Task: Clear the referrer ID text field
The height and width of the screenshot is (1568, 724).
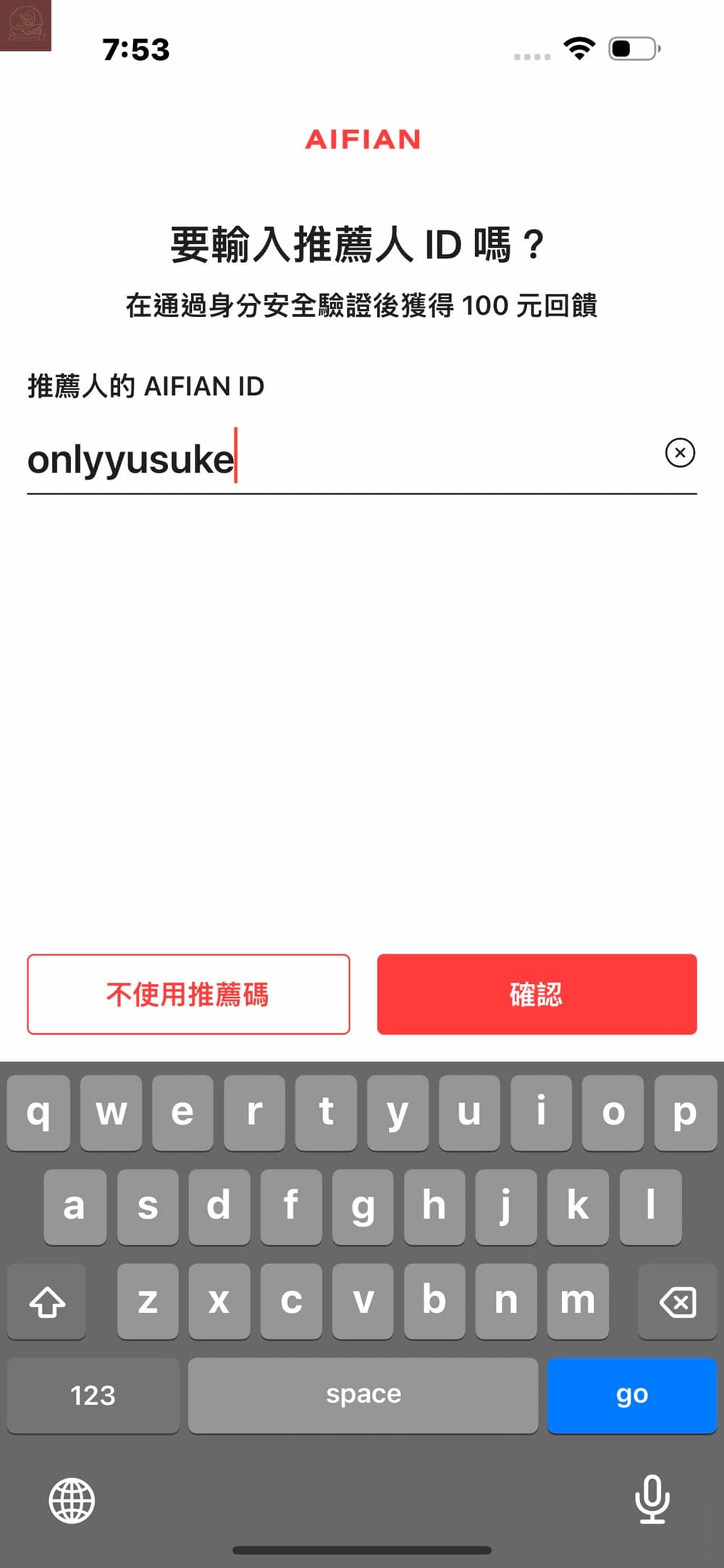Action: 680,453
